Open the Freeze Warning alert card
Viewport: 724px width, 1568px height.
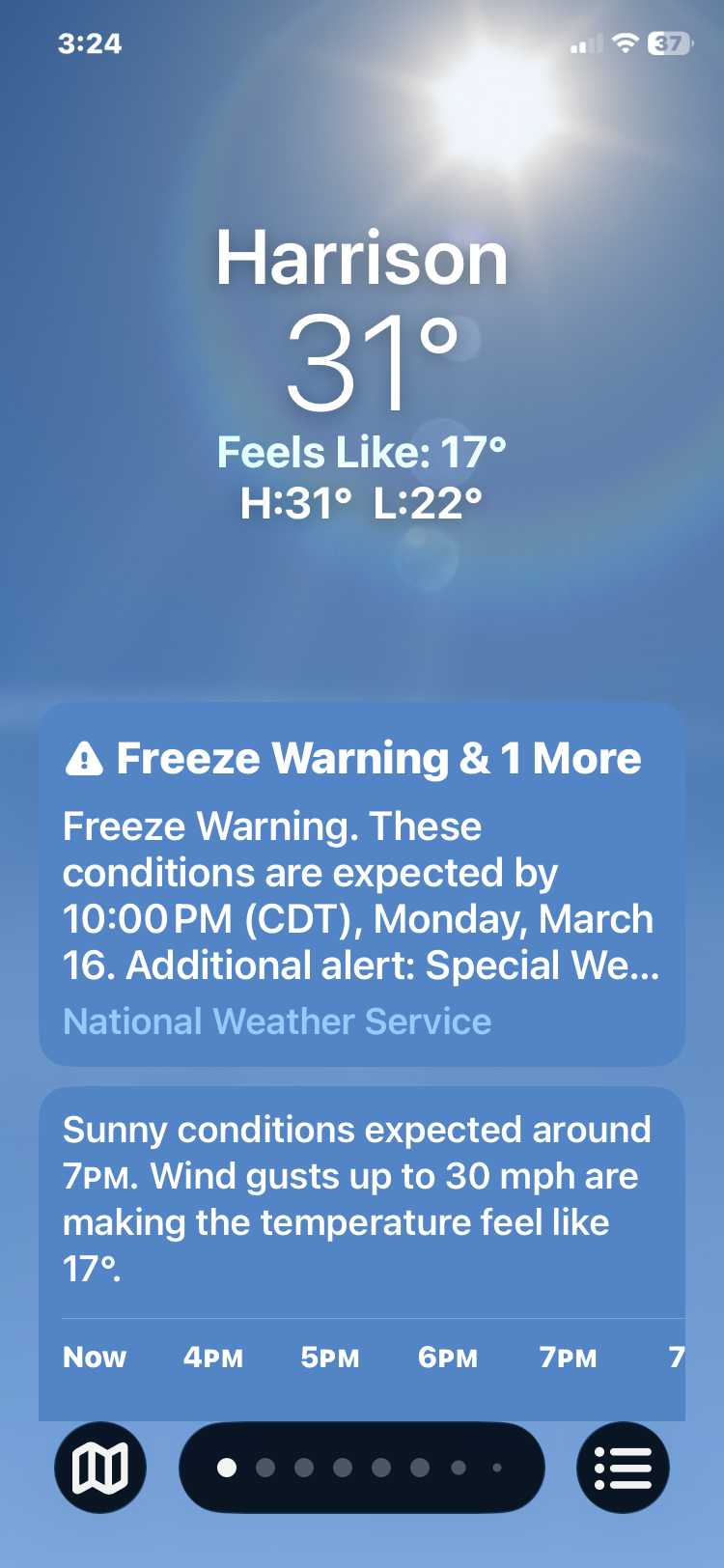362,883
